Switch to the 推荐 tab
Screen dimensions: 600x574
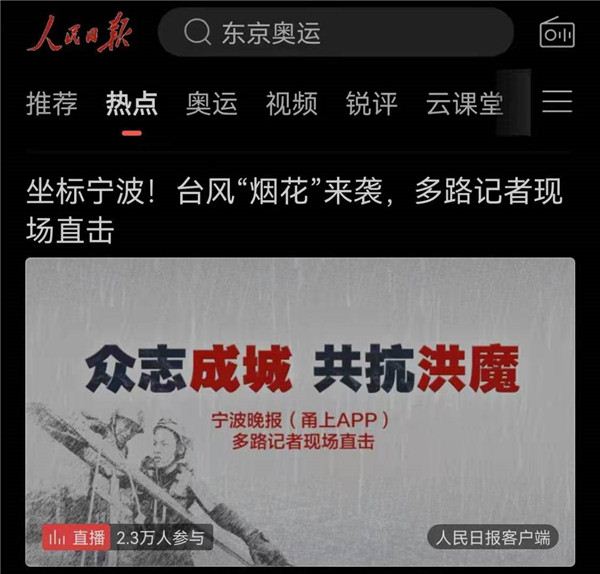coord(51,103)
